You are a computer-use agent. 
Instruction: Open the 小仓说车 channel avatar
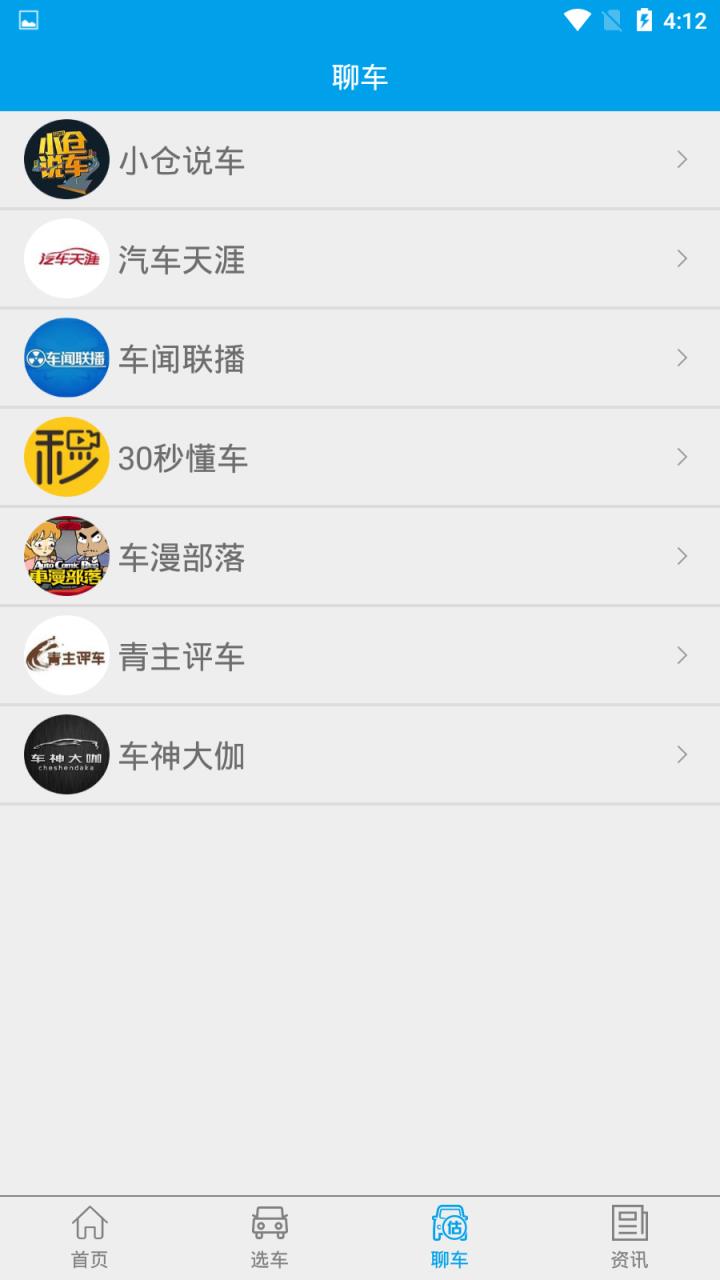[x=66, y=159]
